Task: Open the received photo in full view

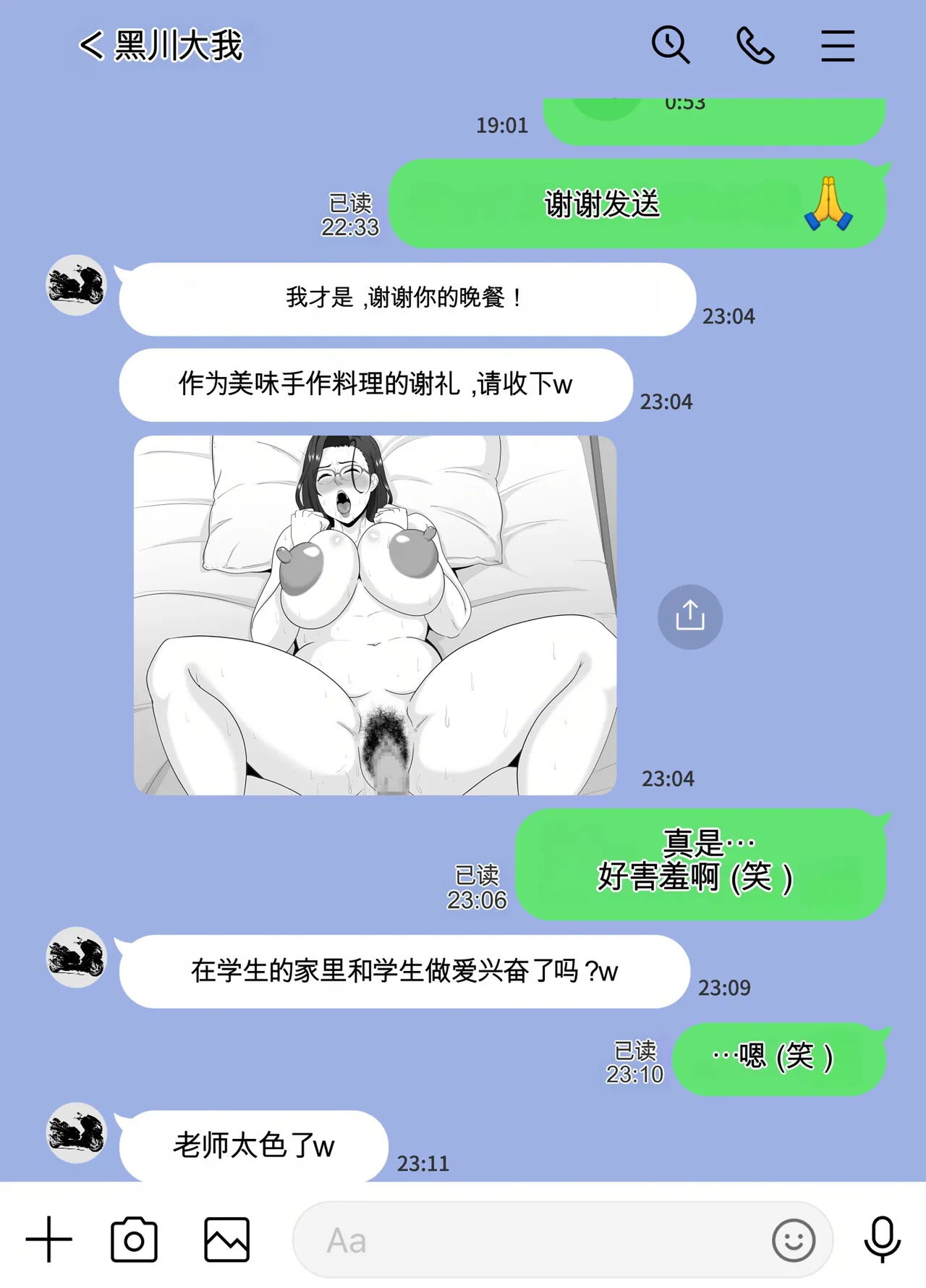Action: click(375, 615)
